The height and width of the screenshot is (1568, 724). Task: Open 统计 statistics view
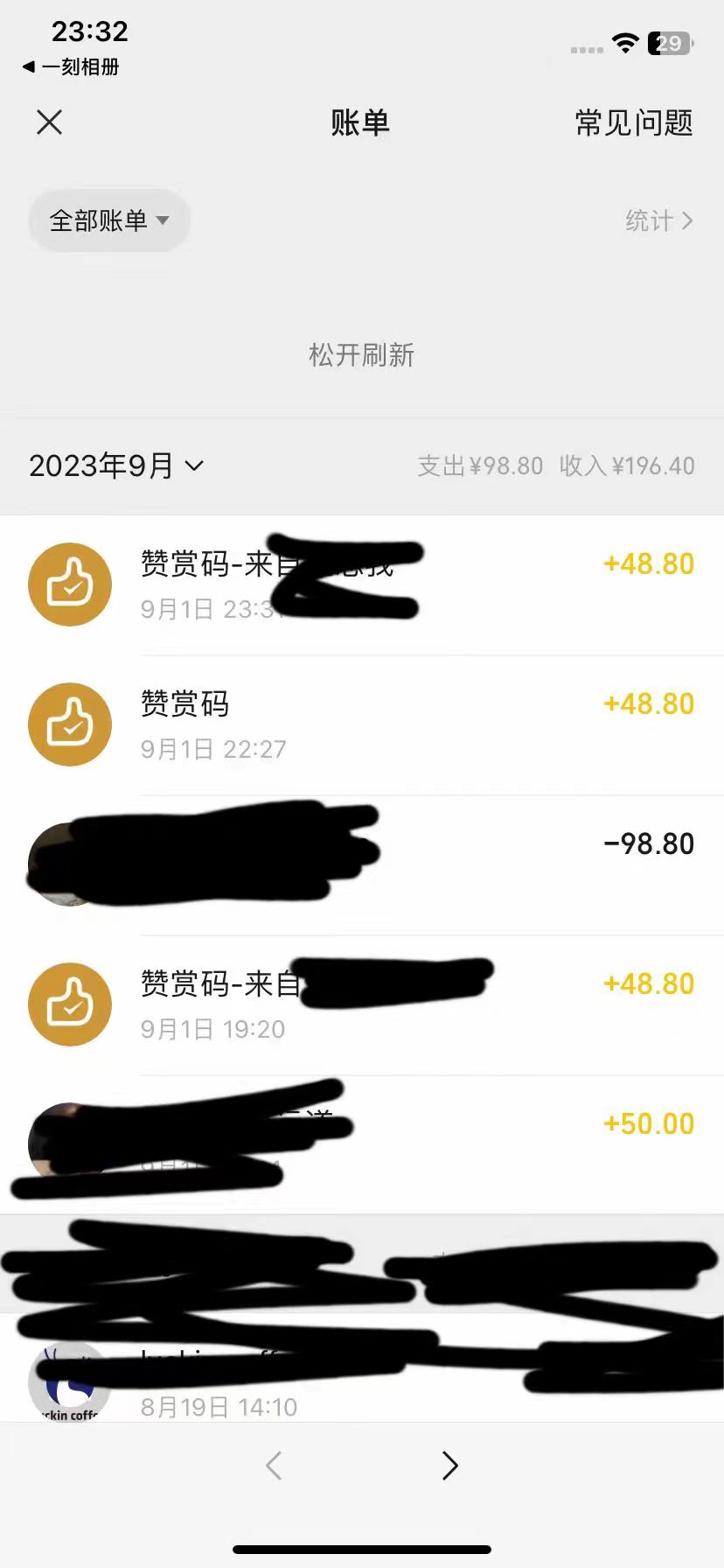point(658,221)
